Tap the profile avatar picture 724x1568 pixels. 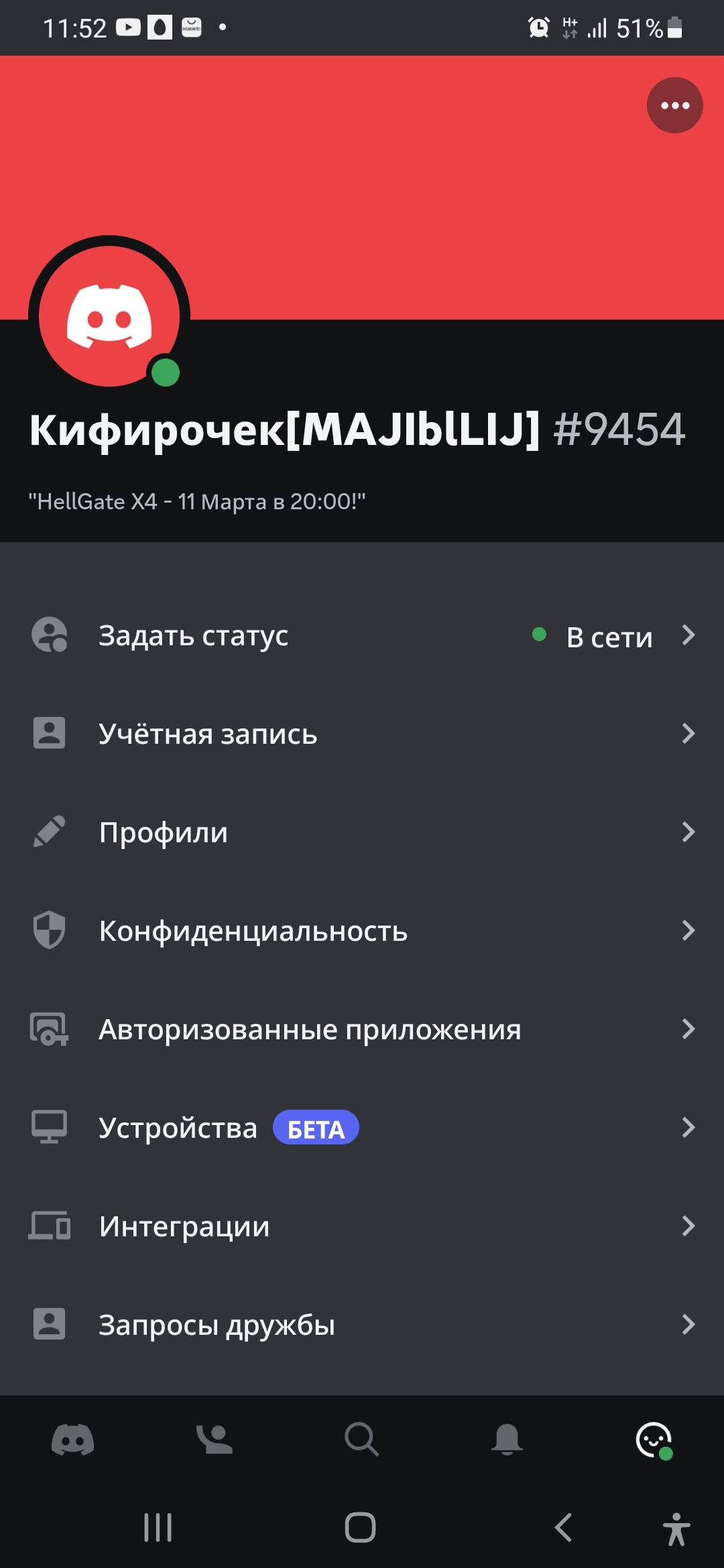click(x=109, y=316)
